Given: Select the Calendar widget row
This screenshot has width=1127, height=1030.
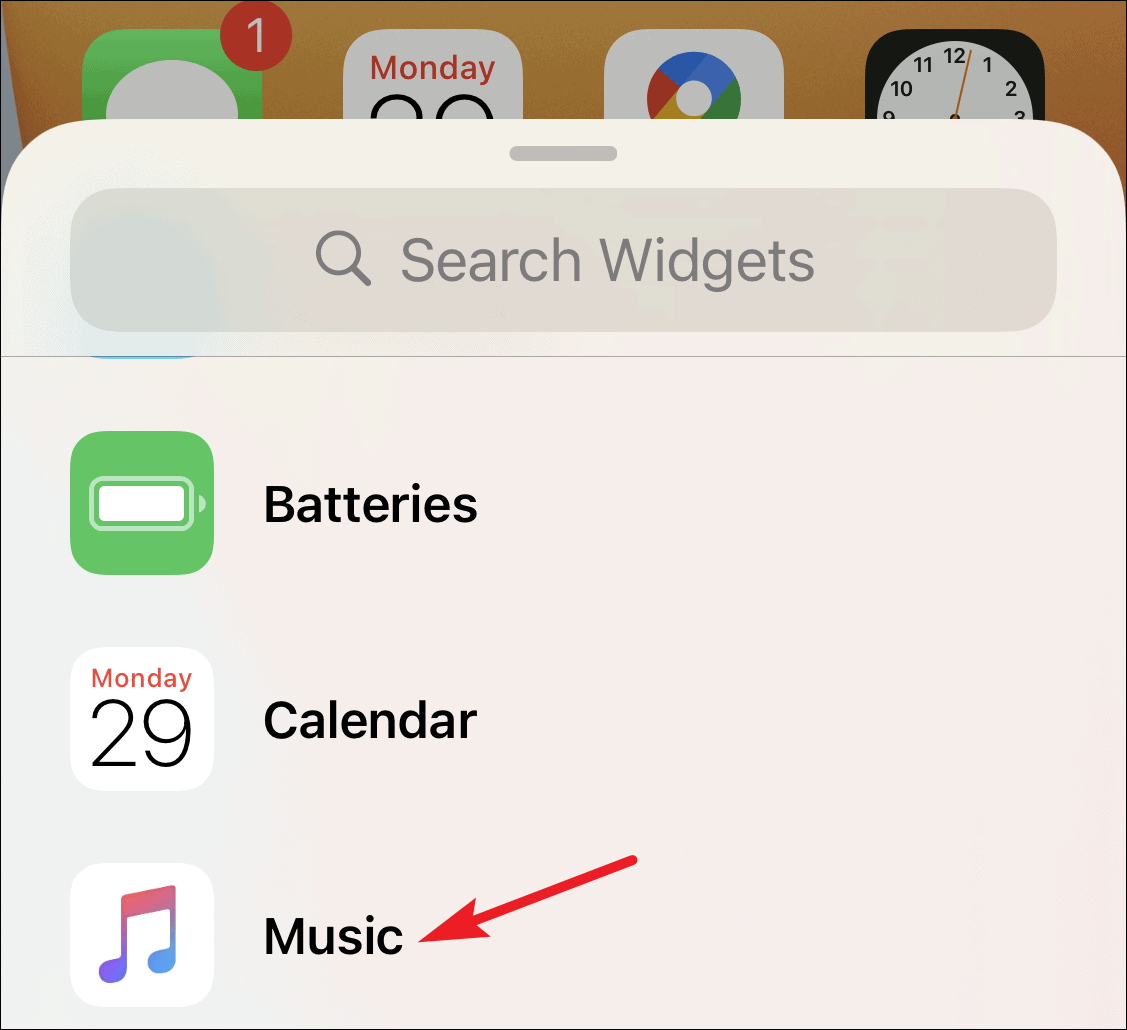Looking at the screenshot, I should point(370,720).
